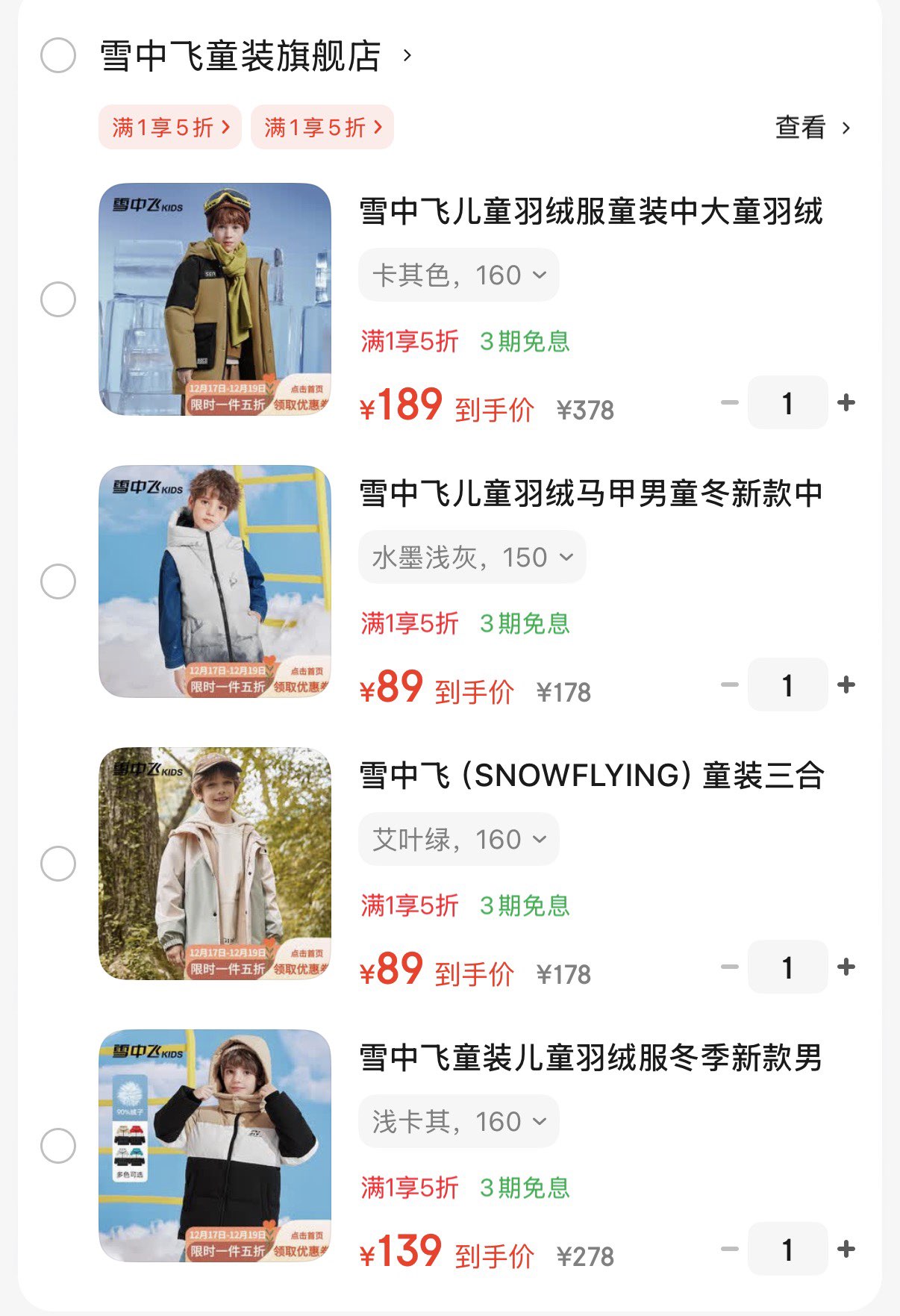Image resolution: width=900 pixels, height=1316 pixels.
Task: View the 雪中飞儿童羽绒服童装中大童 product photo
Action: pos(215,299)
